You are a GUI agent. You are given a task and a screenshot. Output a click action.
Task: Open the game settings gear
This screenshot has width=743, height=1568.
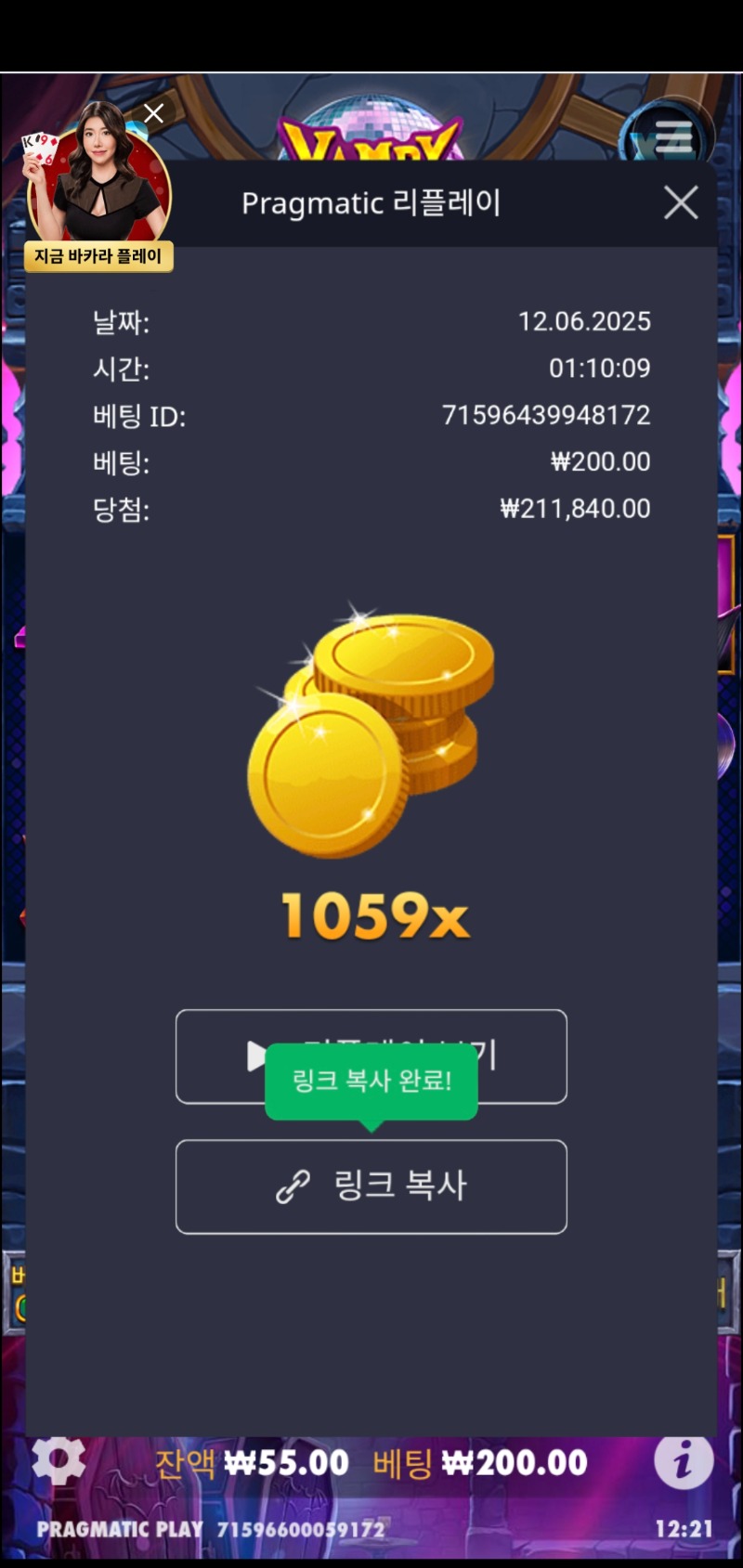pos(59,1460)
